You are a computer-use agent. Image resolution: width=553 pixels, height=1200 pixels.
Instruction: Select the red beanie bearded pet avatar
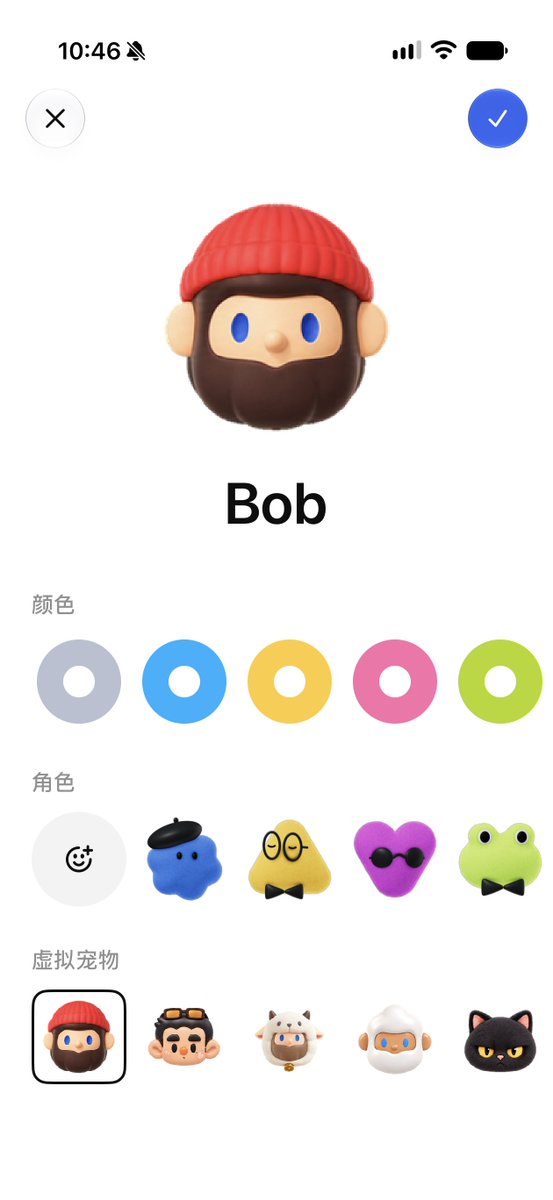click(x=79, y=1037)
